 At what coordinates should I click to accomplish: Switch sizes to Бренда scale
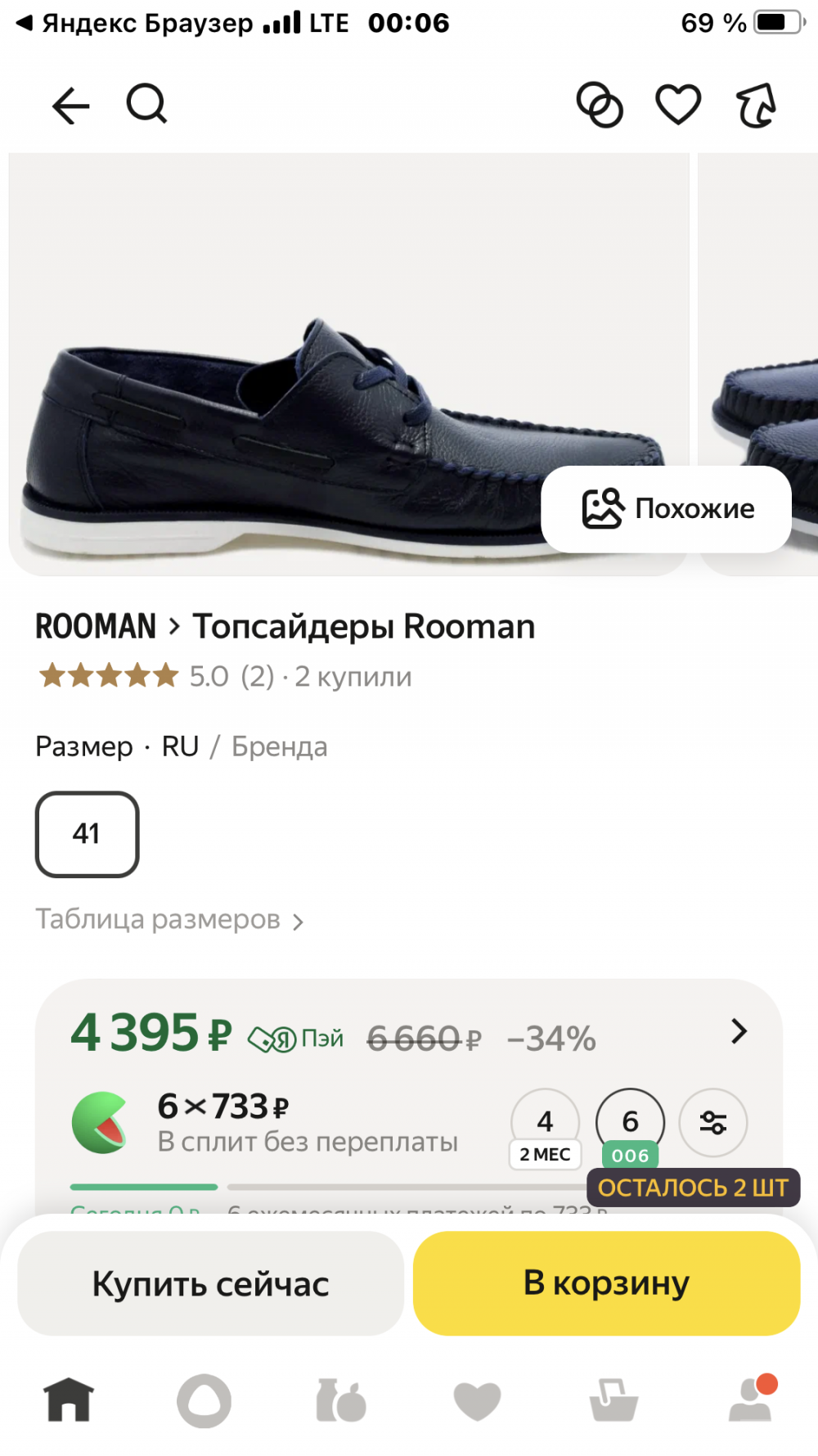coord(278,746)
